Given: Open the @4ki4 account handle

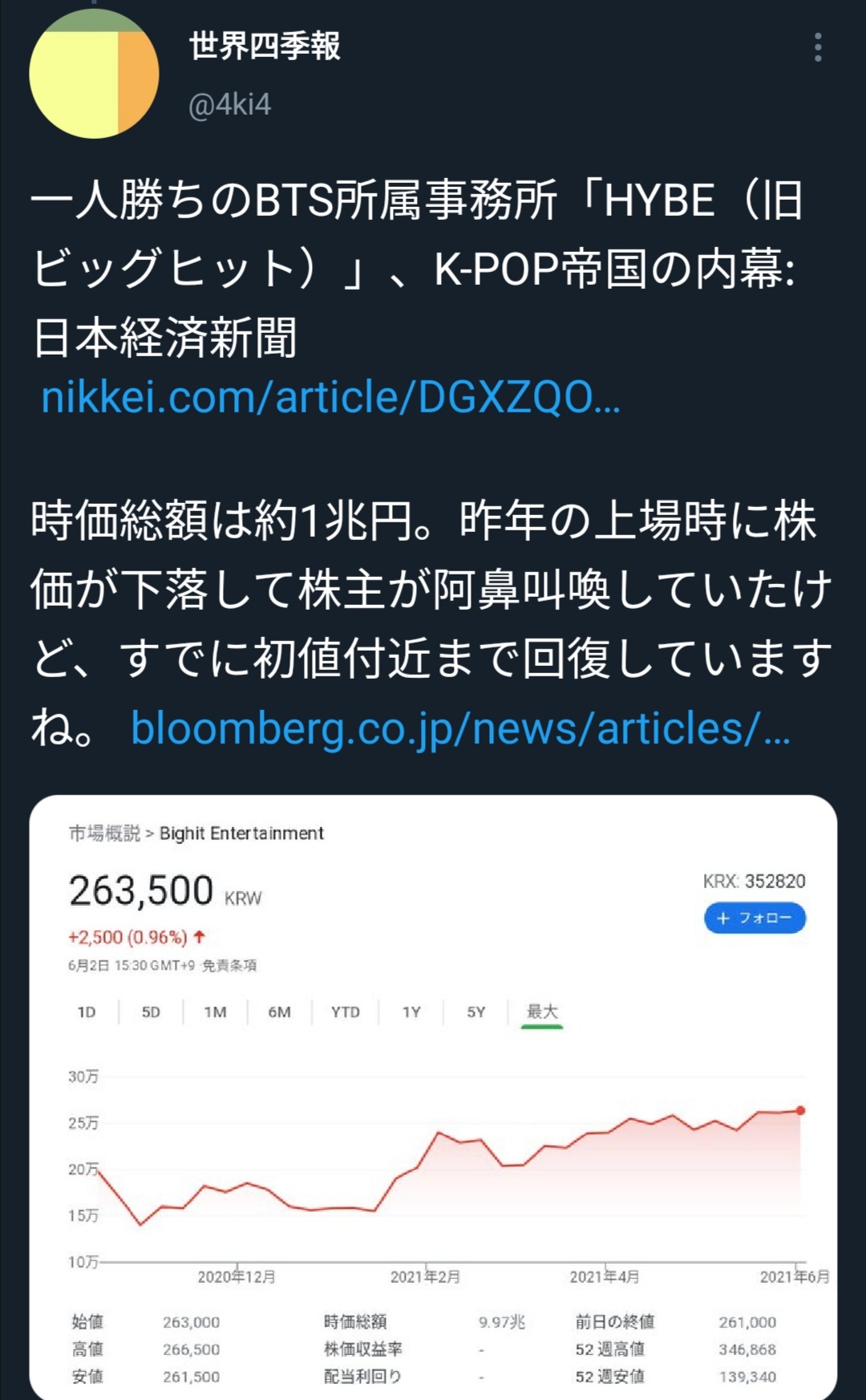Looking at the screenshot, I should [229, 105].
